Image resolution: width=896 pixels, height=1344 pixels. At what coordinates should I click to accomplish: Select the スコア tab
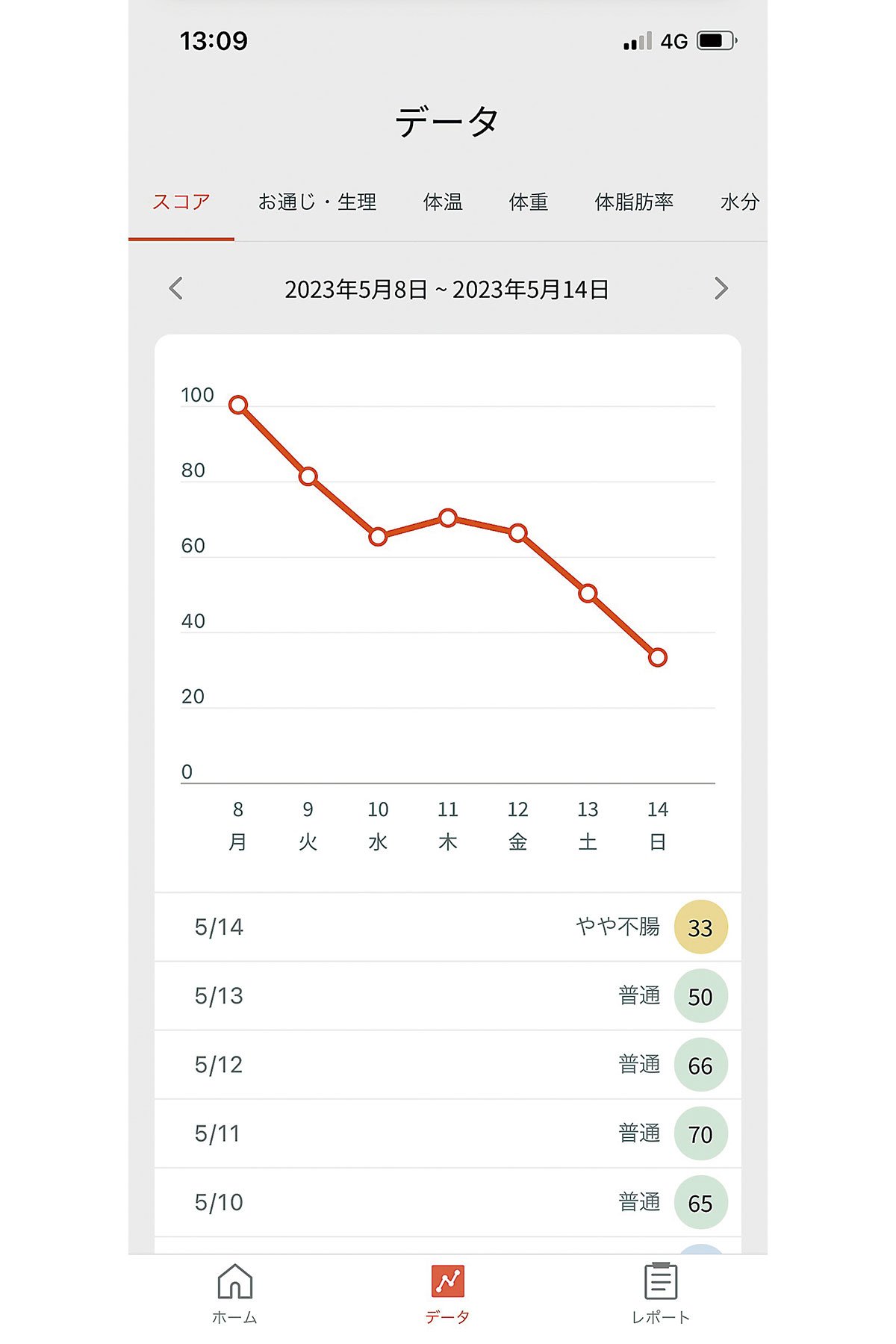pos(181,202)
